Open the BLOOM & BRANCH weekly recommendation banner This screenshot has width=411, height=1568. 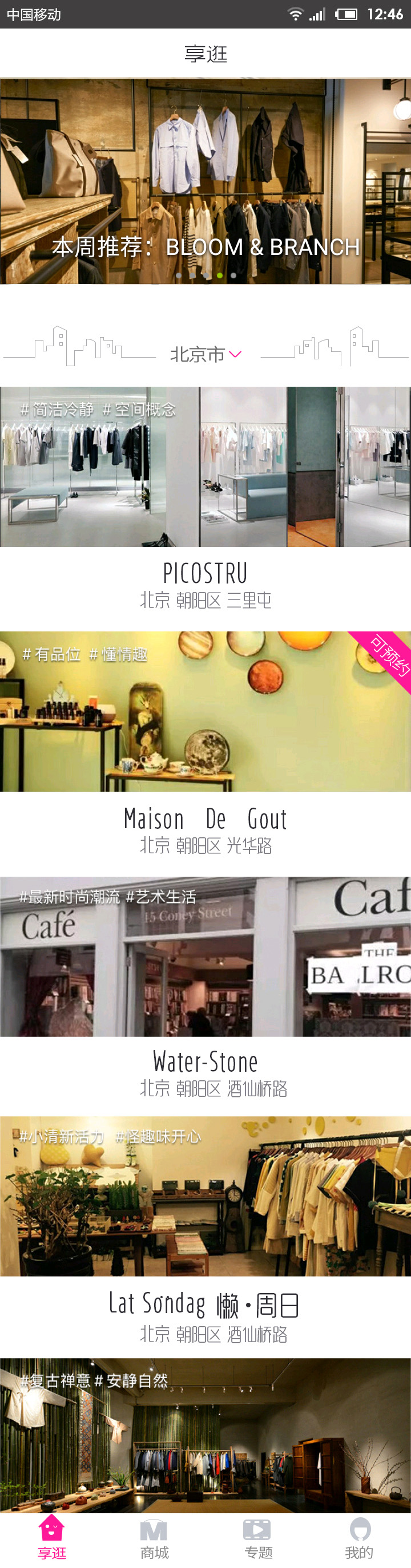[205, 181]
